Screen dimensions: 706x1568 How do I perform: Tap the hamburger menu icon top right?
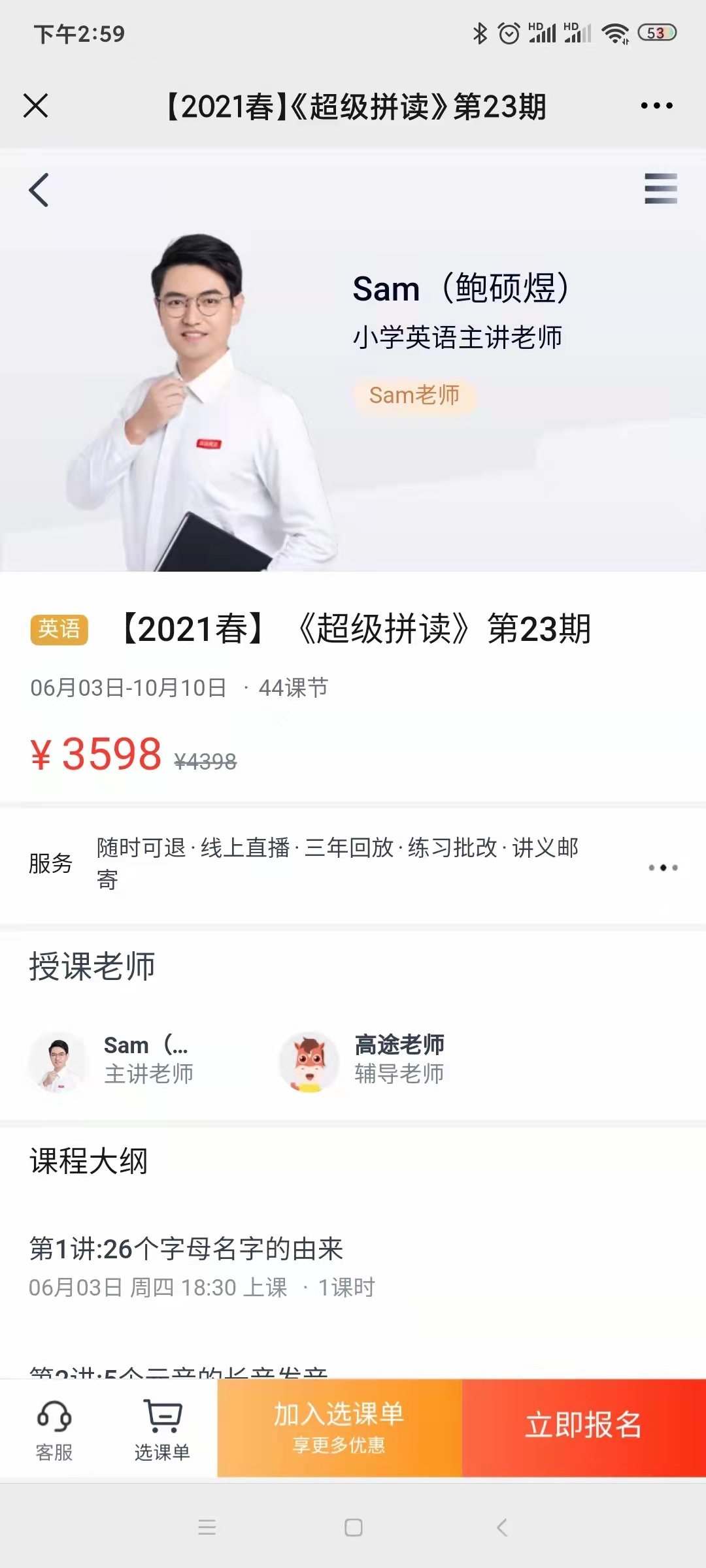click(x=660, y=191)
